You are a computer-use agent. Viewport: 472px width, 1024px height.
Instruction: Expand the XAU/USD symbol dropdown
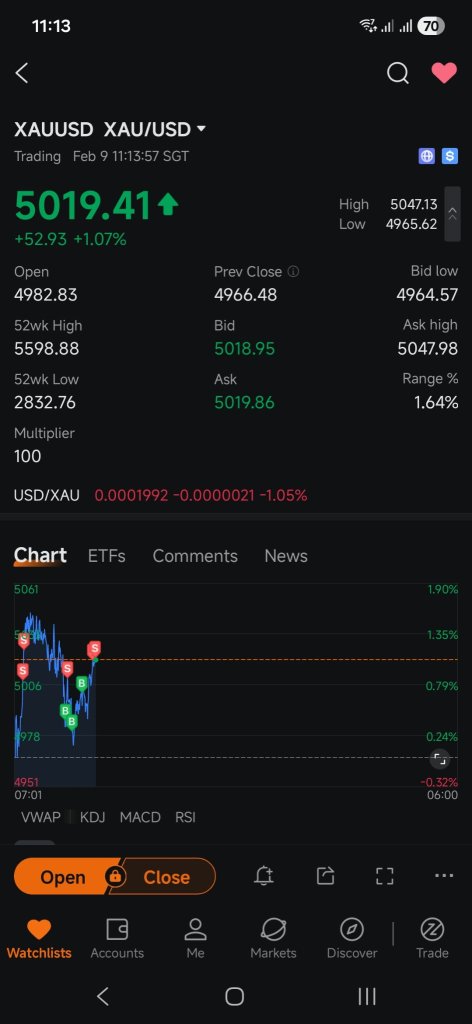click(x=200, y=129)
